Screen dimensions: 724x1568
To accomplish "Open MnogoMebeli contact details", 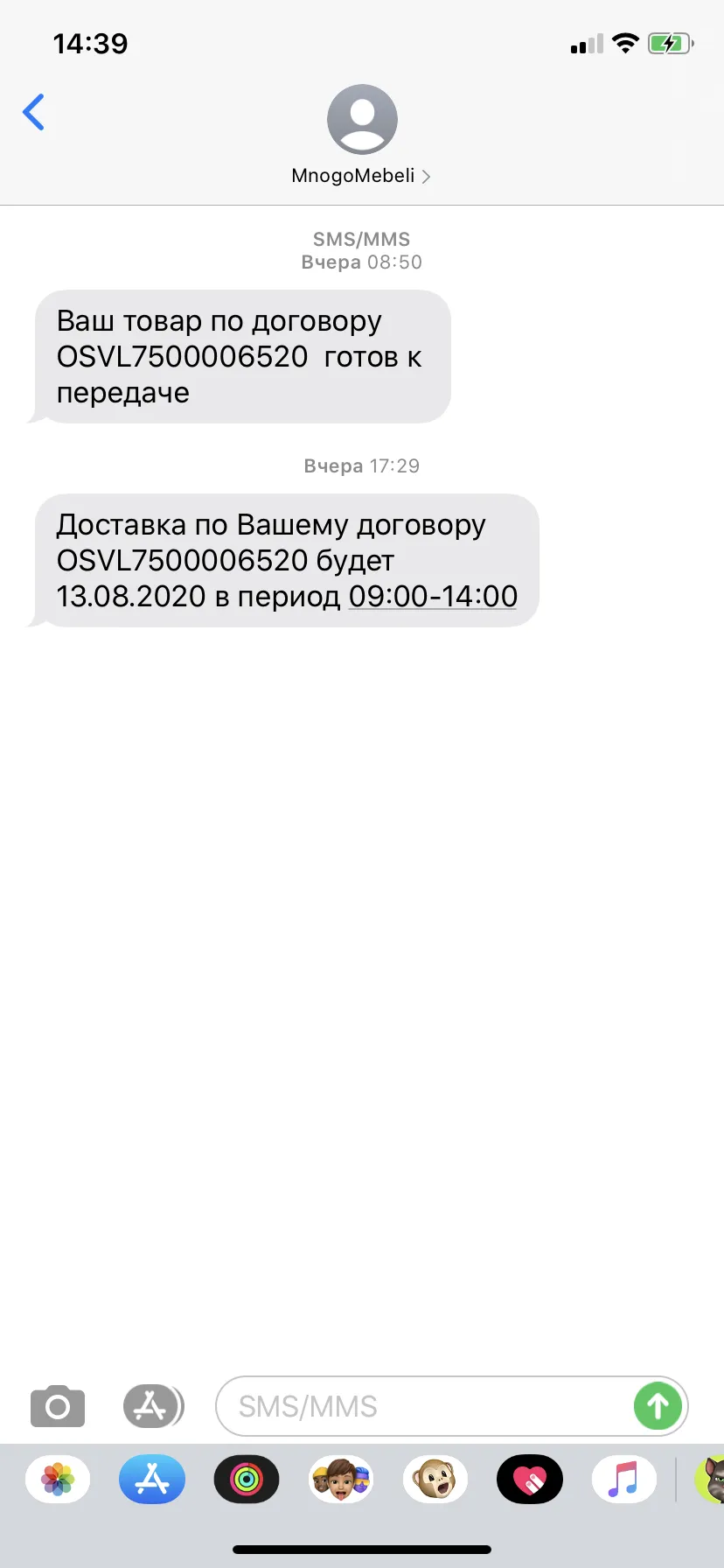I will click(361, 135).
